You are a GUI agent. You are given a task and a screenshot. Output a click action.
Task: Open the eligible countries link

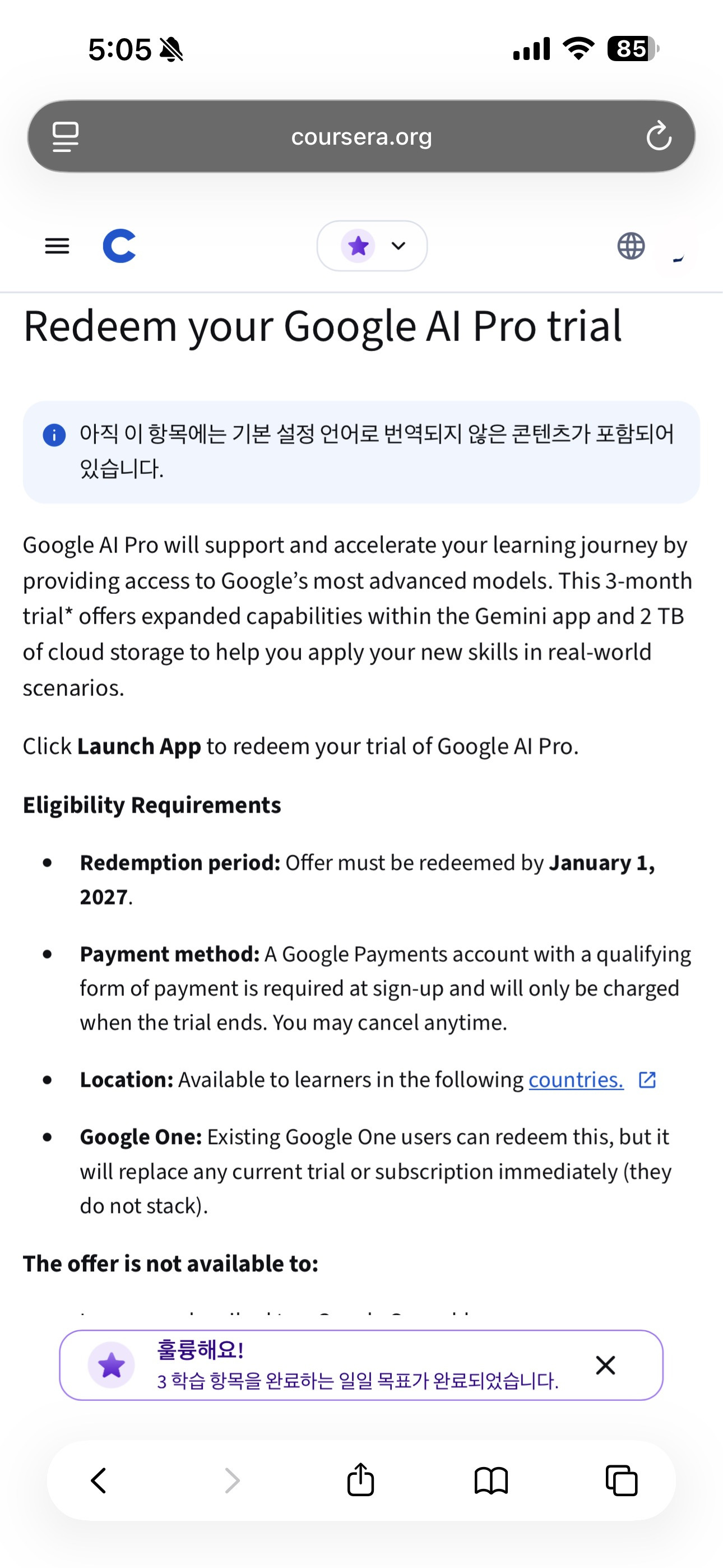tap(576, 1079)
